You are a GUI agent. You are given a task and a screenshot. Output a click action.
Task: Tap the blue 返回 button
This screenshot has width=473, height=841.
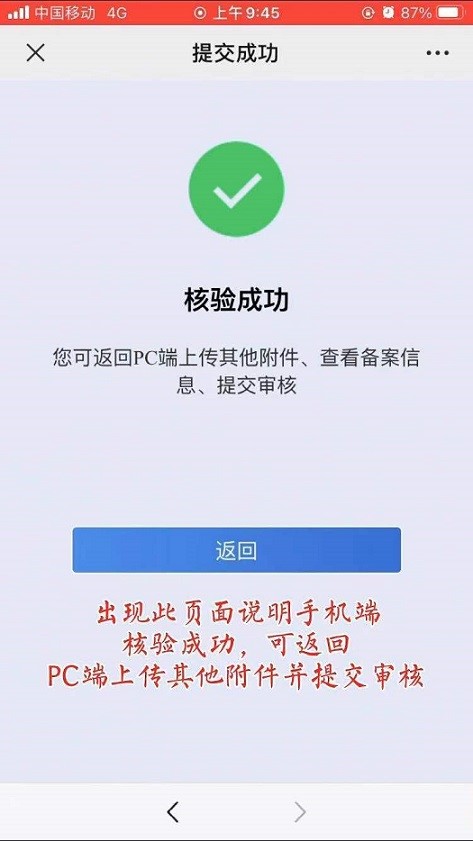pyautogui.click(x=236, y=550)
